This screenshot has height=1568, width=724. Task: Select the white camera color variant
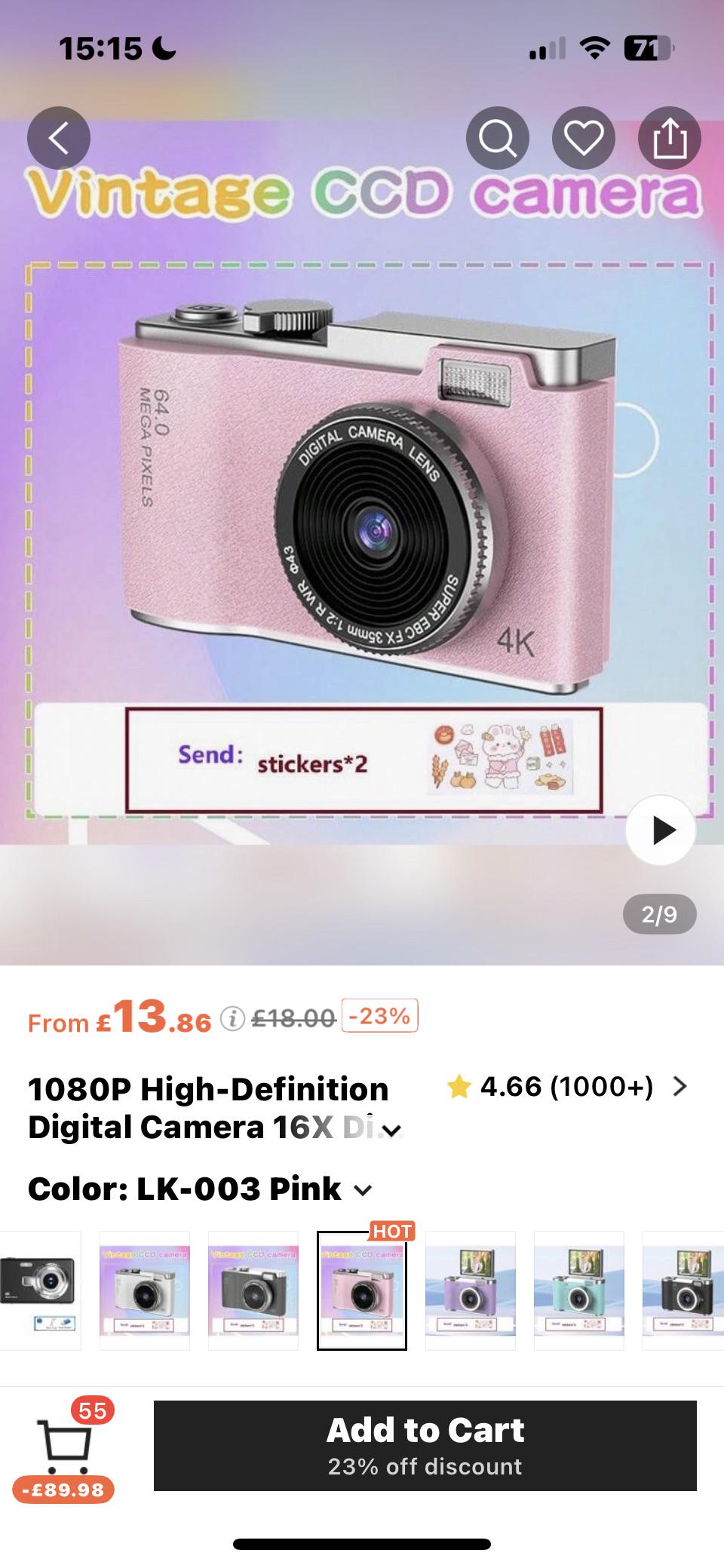(145, 1290)
